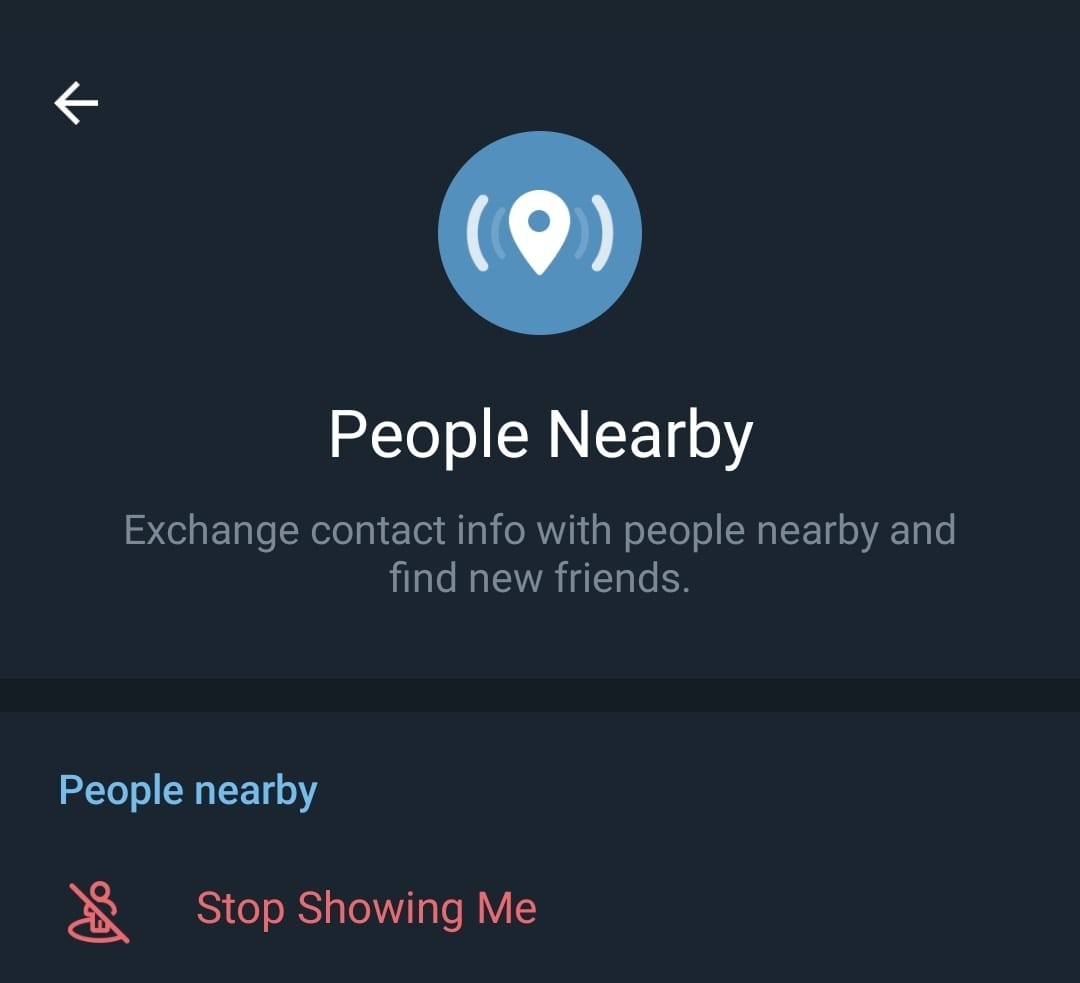Go back using the arrow icon
The image size is (1080, 983).
[x=76, y=103]
